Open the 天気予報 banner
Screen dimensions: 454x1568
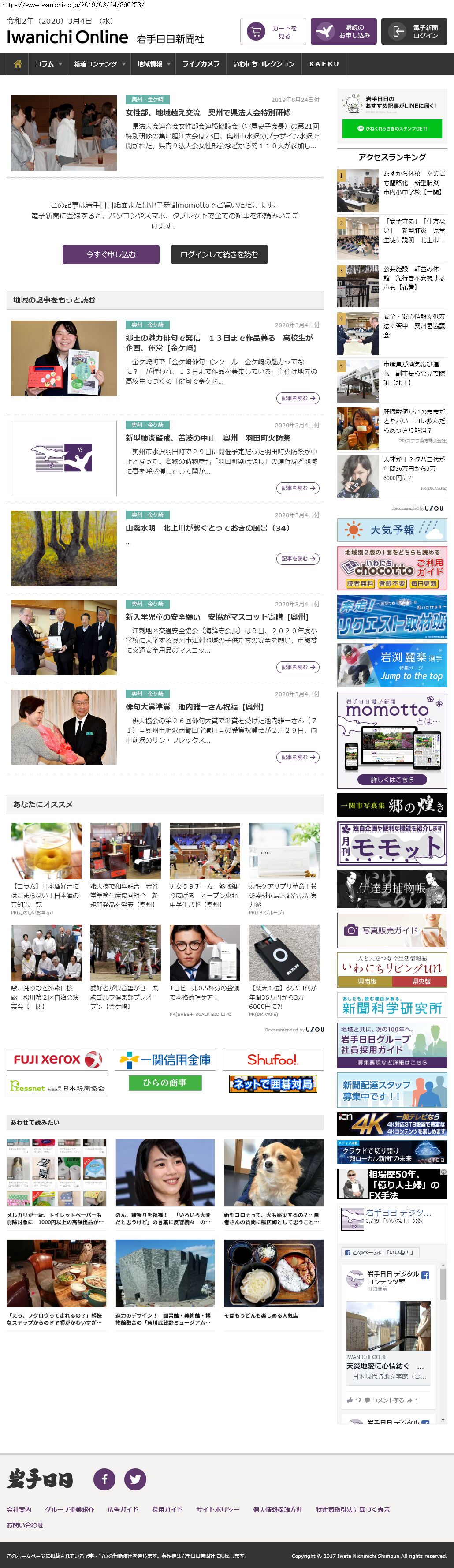392,530
